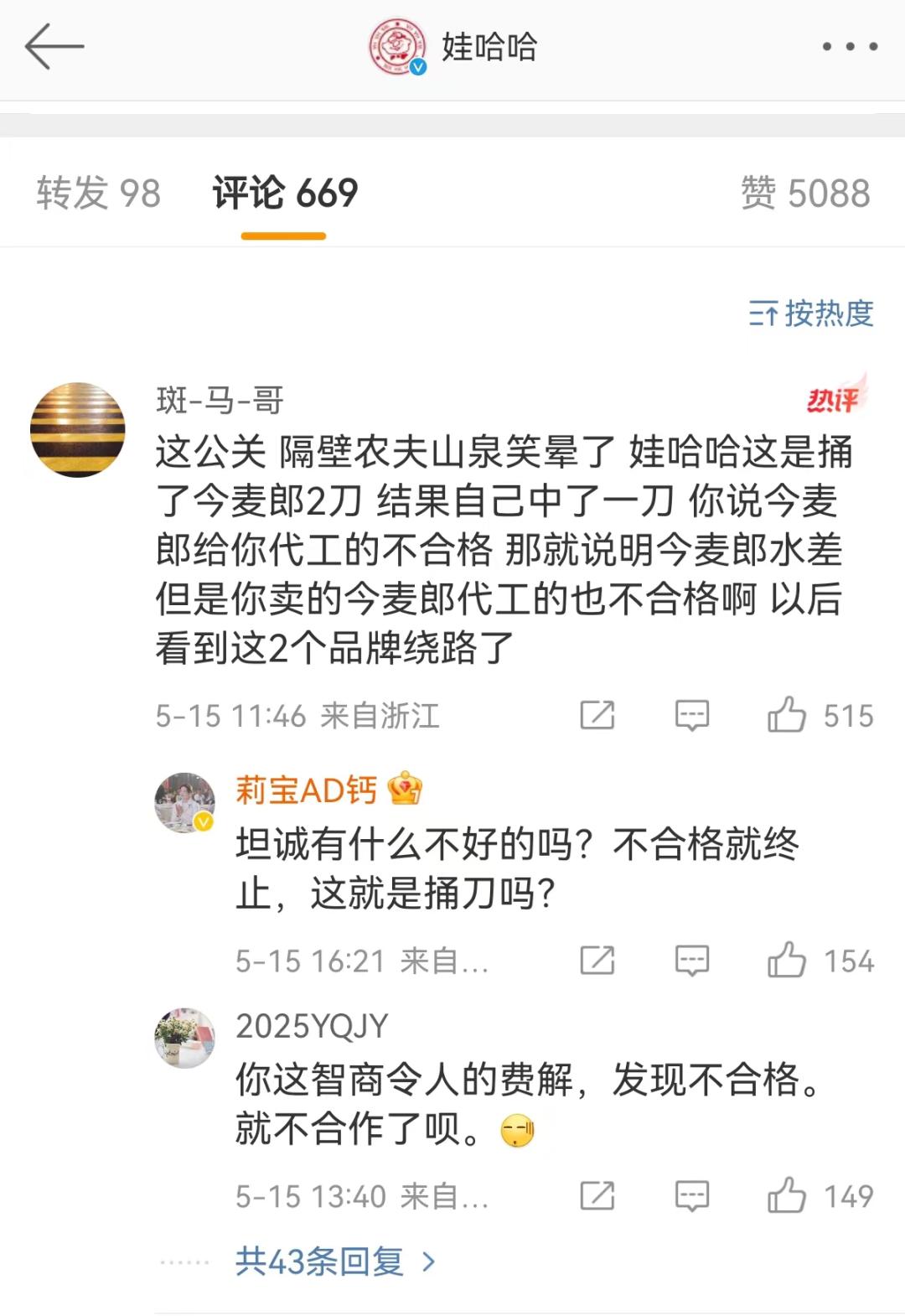
Task: Reply to 2025YQJY's comment
Action: tap(692, 1196)
